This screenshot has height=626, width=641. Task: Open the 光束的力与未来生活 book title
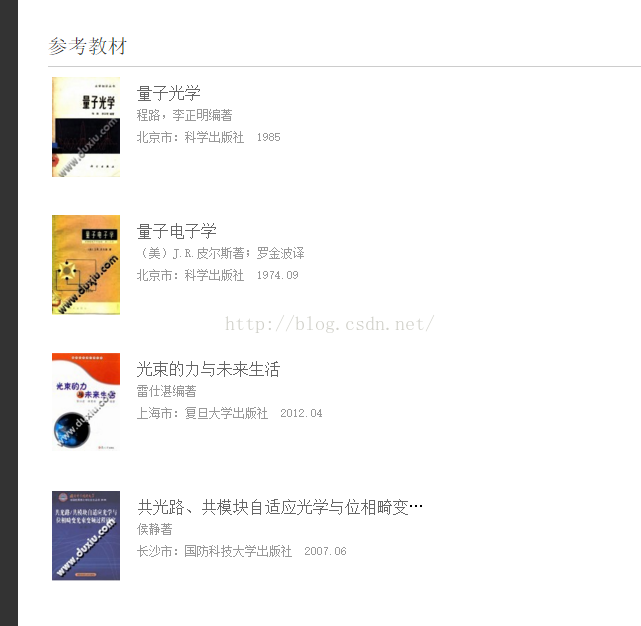(x=208, y=369)
